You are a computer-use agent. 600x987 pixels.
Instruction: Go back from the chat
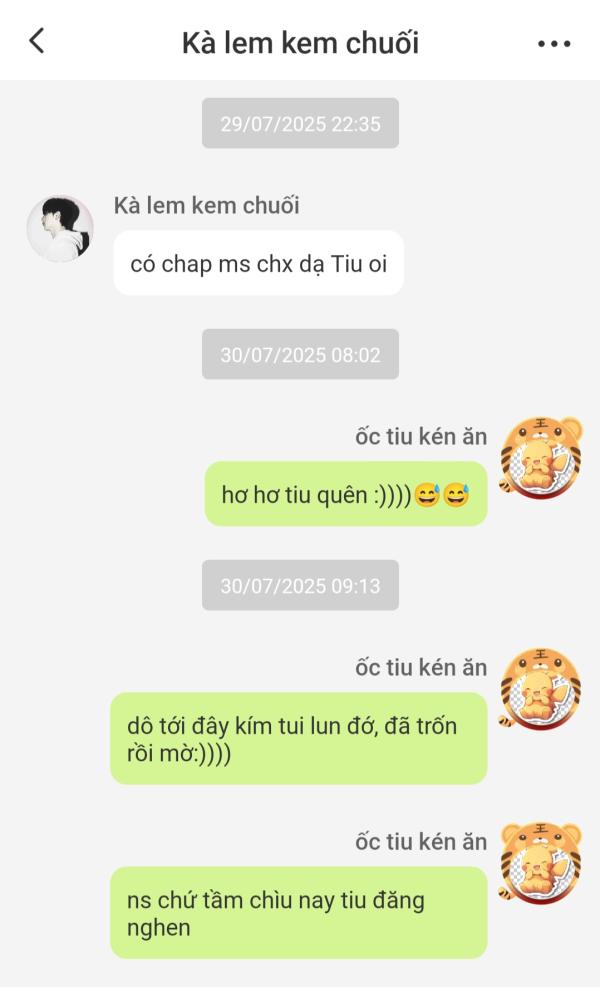pyautogui.click(x=37, y=42)
